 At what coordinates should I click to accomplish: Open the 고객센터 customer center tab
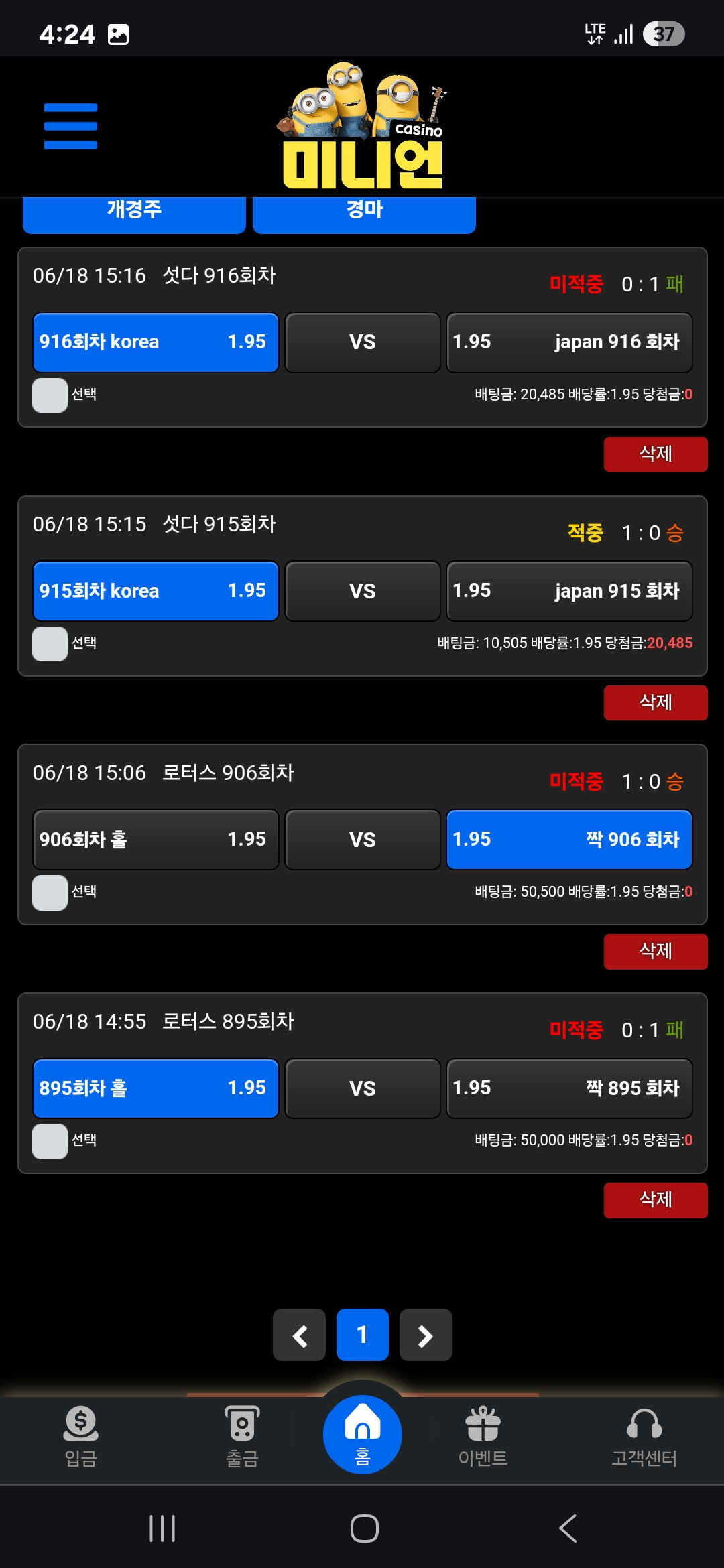point(644,1437)
